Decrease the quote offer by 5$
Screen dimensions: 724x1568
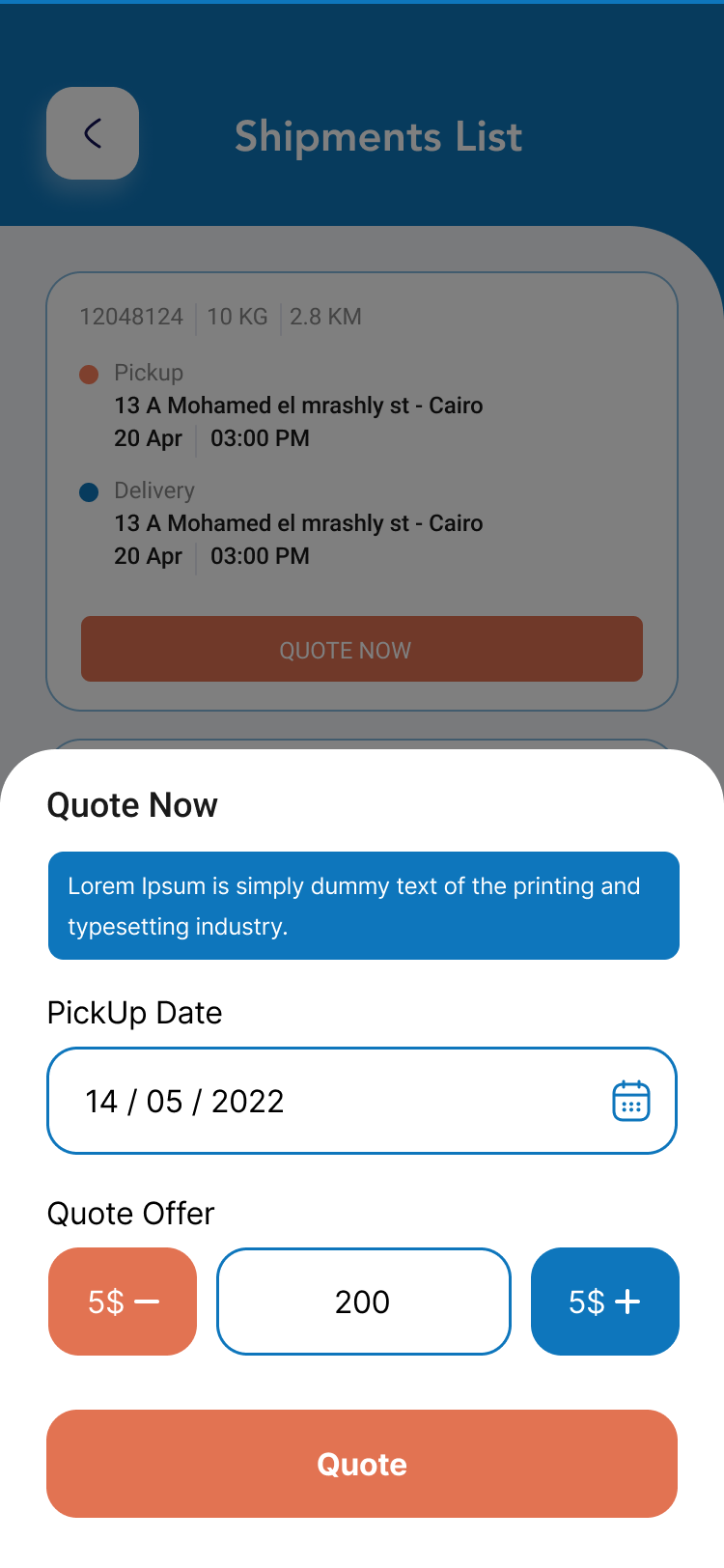point(123,1302)
